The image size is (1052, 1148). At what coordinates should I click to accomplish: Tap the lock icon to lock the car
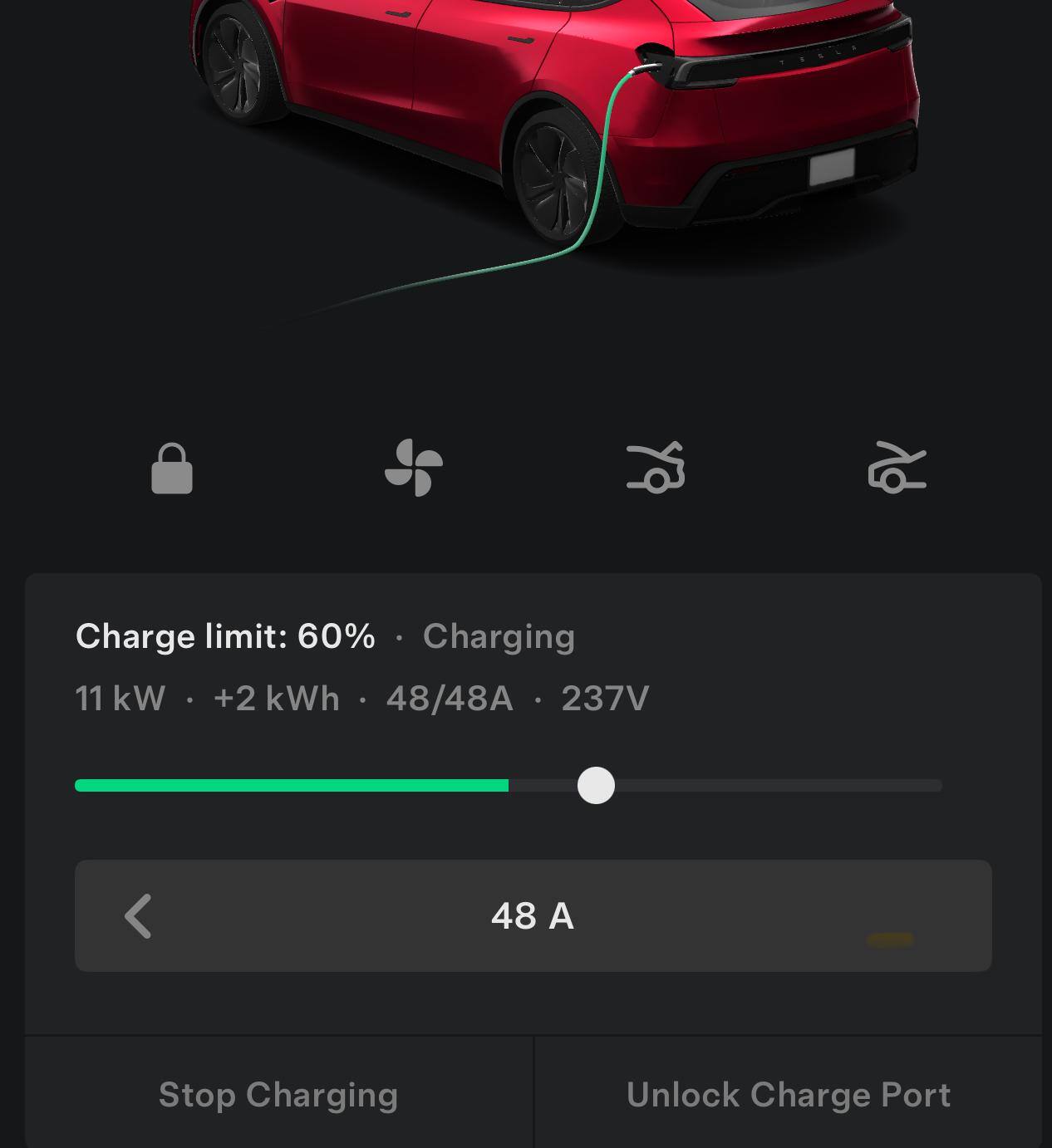[172, 469]
